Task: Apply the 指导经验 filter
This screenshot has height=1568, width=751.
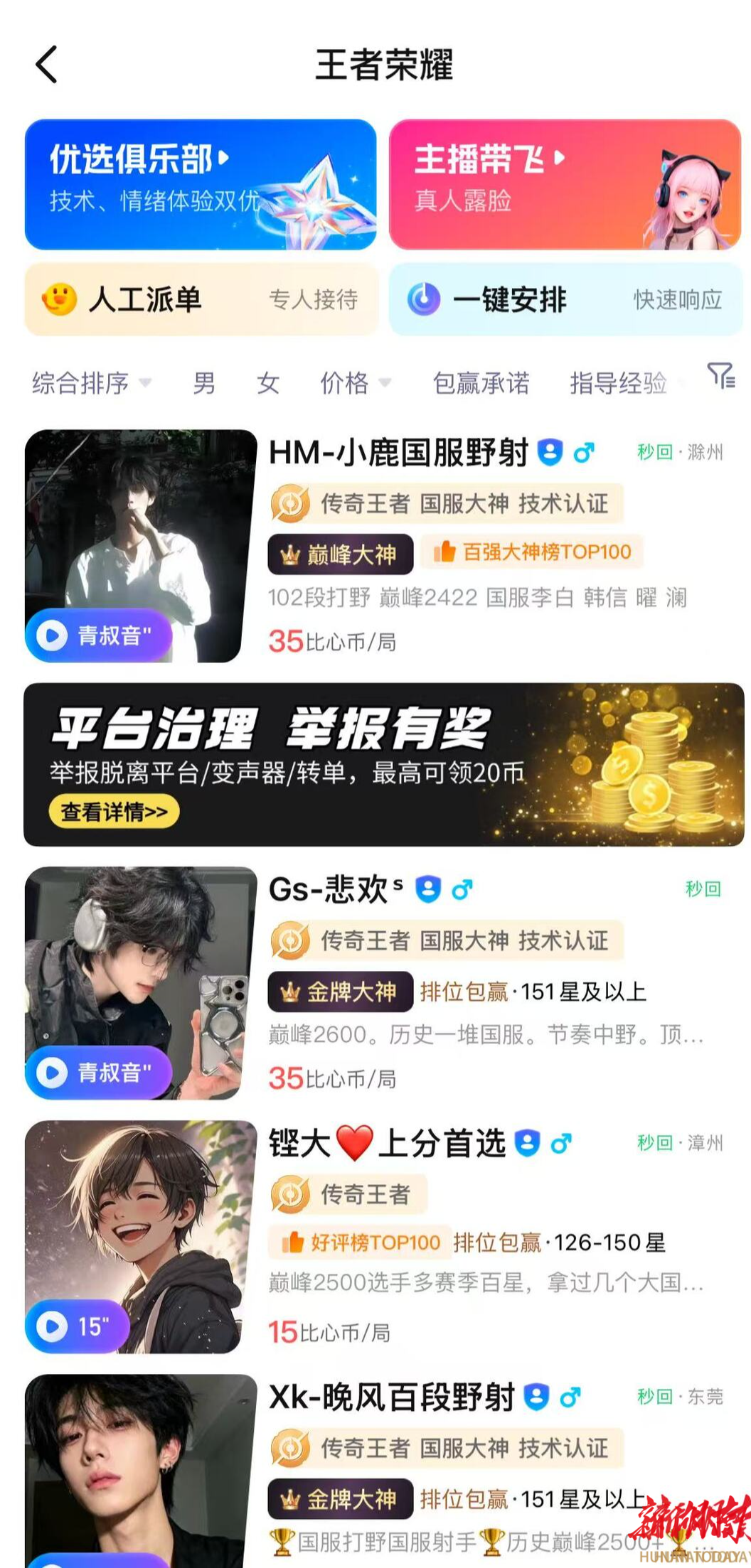Action: (x=617, y=383)
